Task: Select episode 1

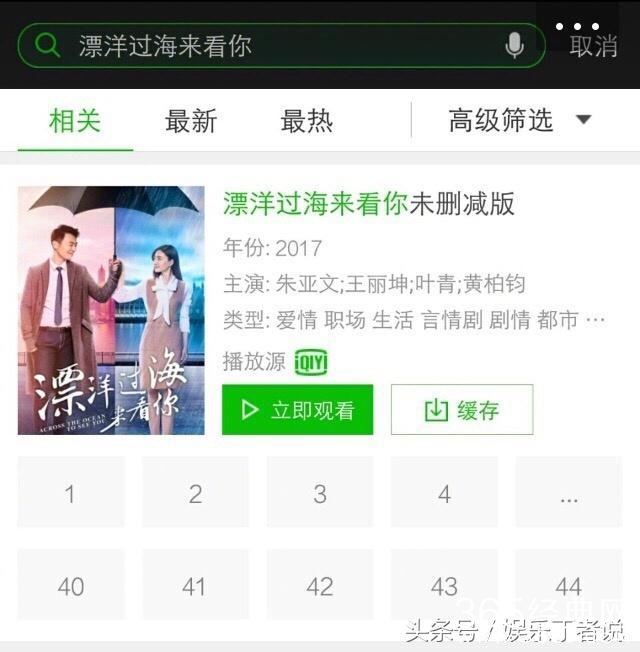Action: [70, 493]
